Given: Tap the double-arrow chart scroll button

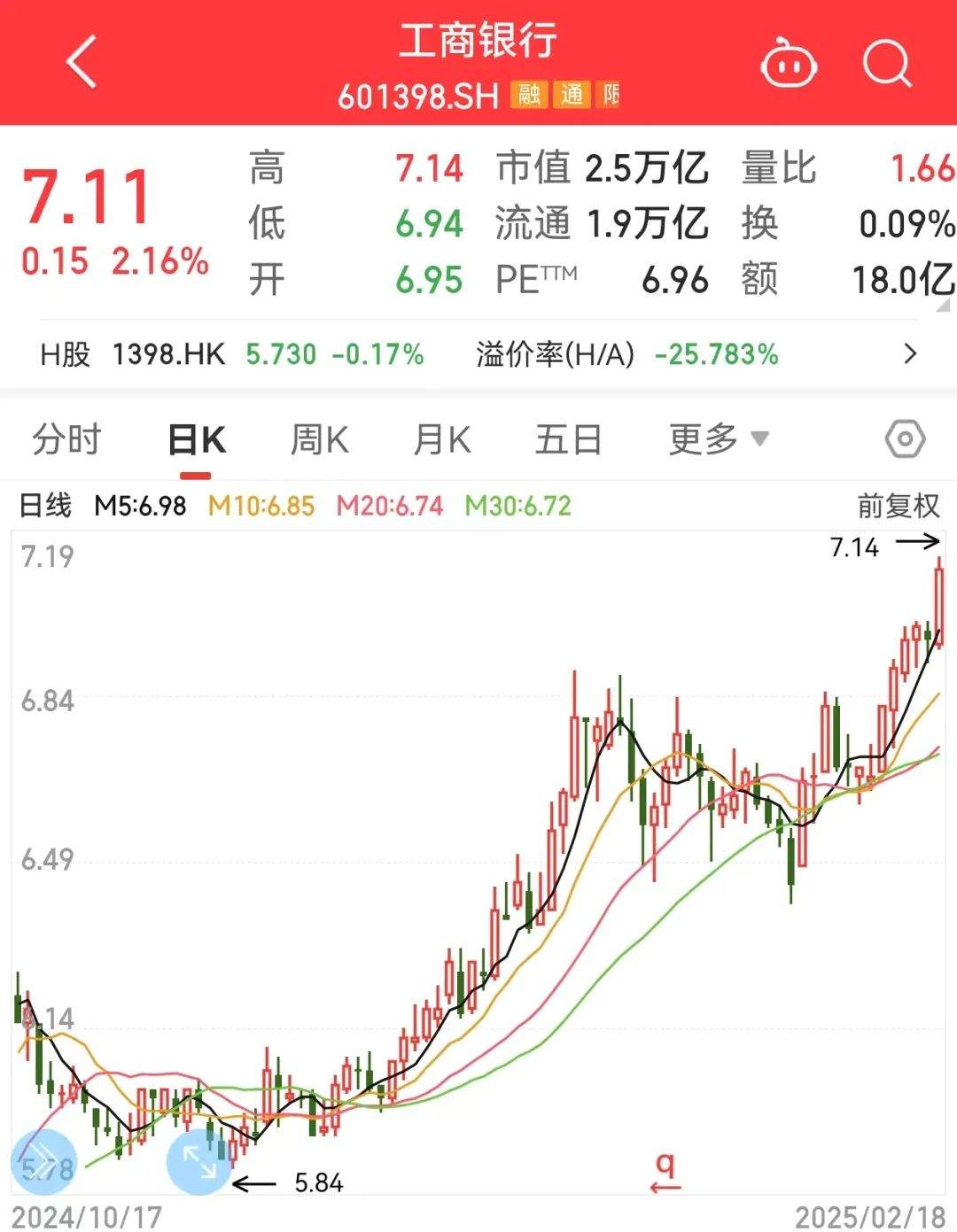Looking at the screenshot, I should 43,1161.
